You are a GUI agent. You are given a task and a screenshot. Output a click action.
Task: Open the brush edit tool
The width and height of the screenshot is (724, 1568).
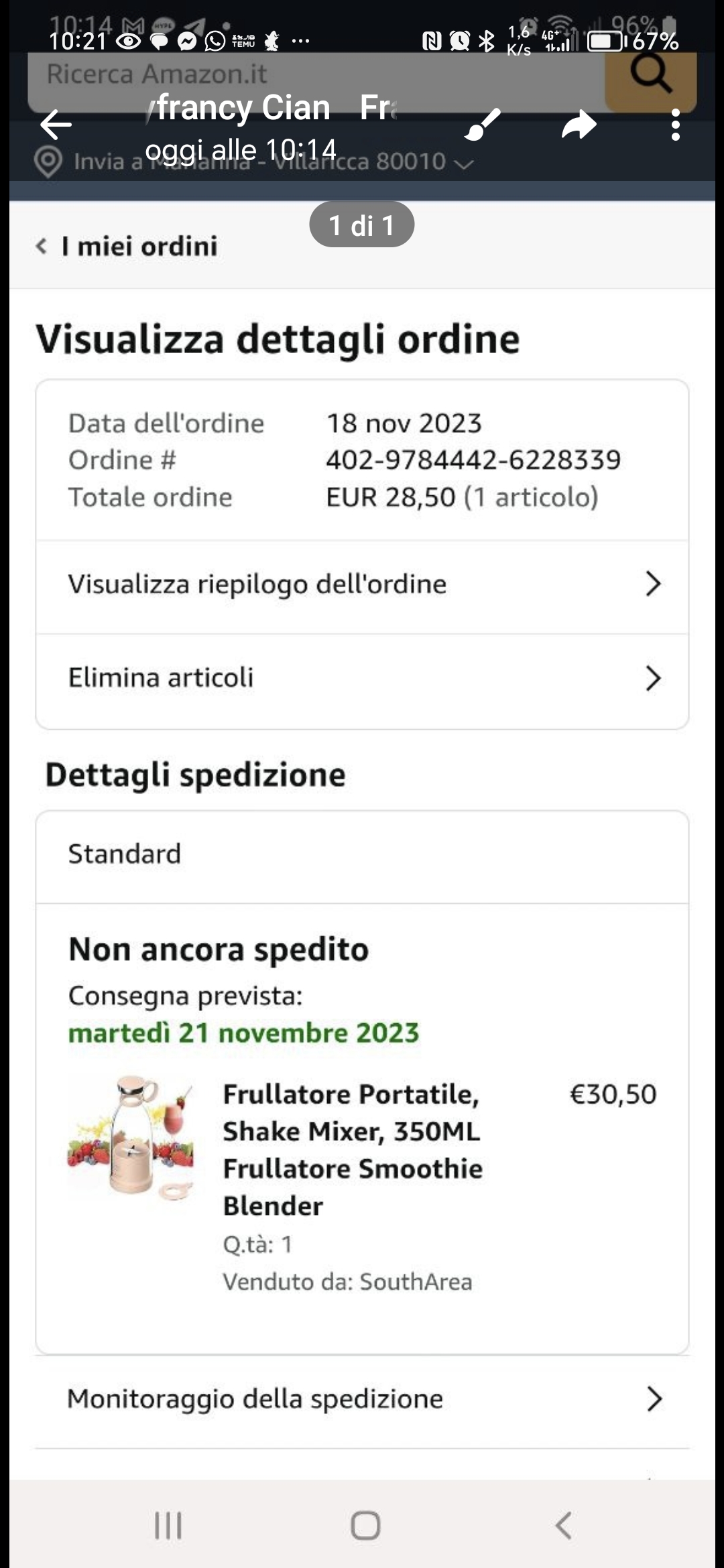click(x=483, y=125)
